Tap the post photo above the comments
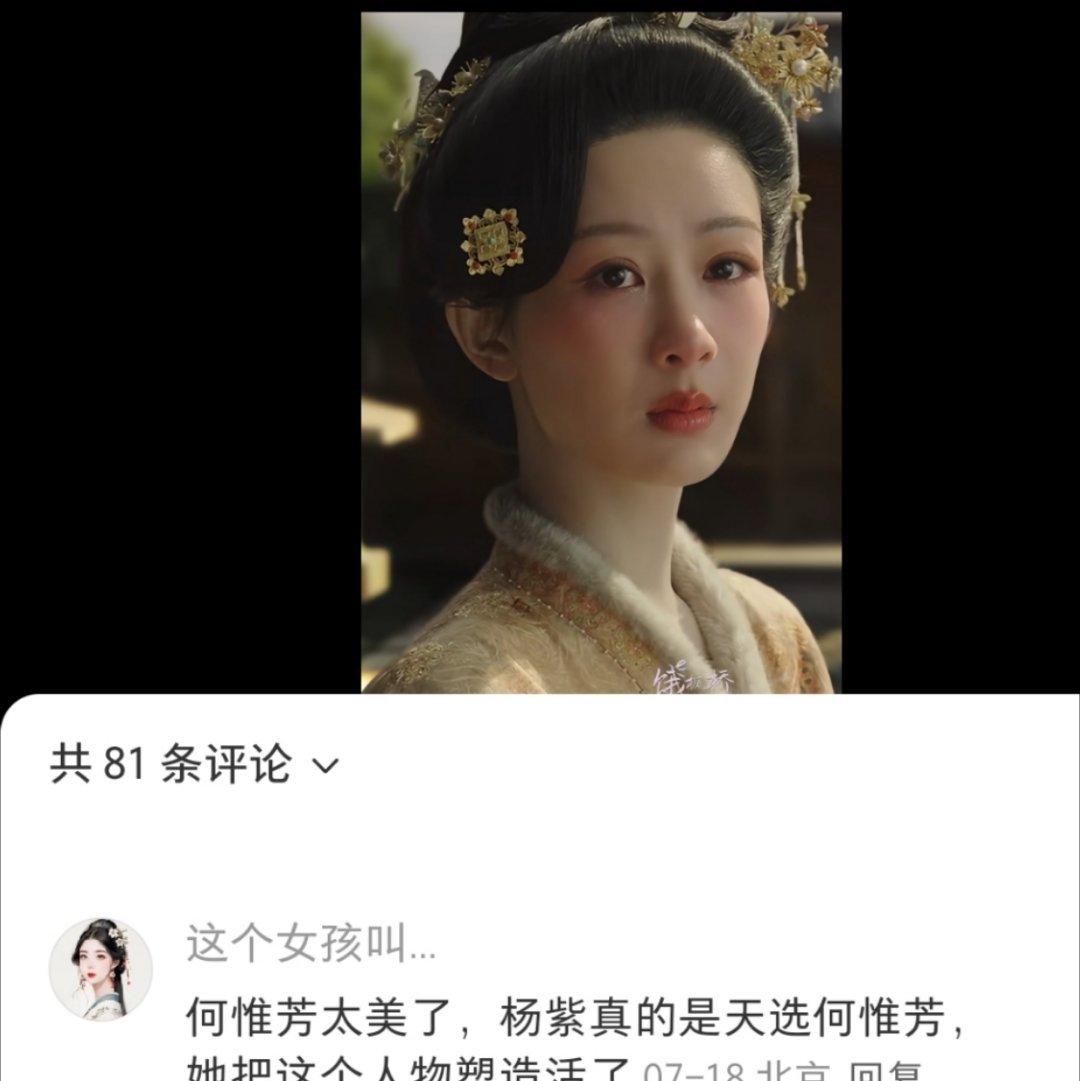Viewport: 1080px width, 1081px height. click(600, 350)
